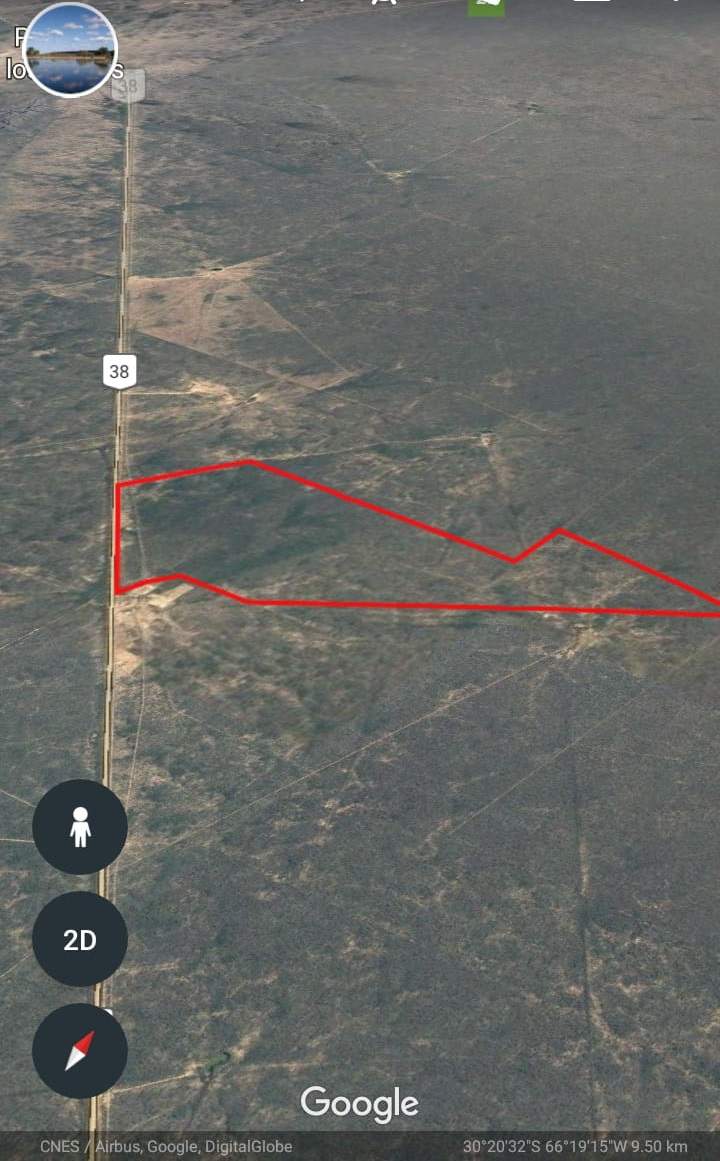Toggle 2D view mode
This screenshot has width=720, height=1161.
(x=79, y=940)
